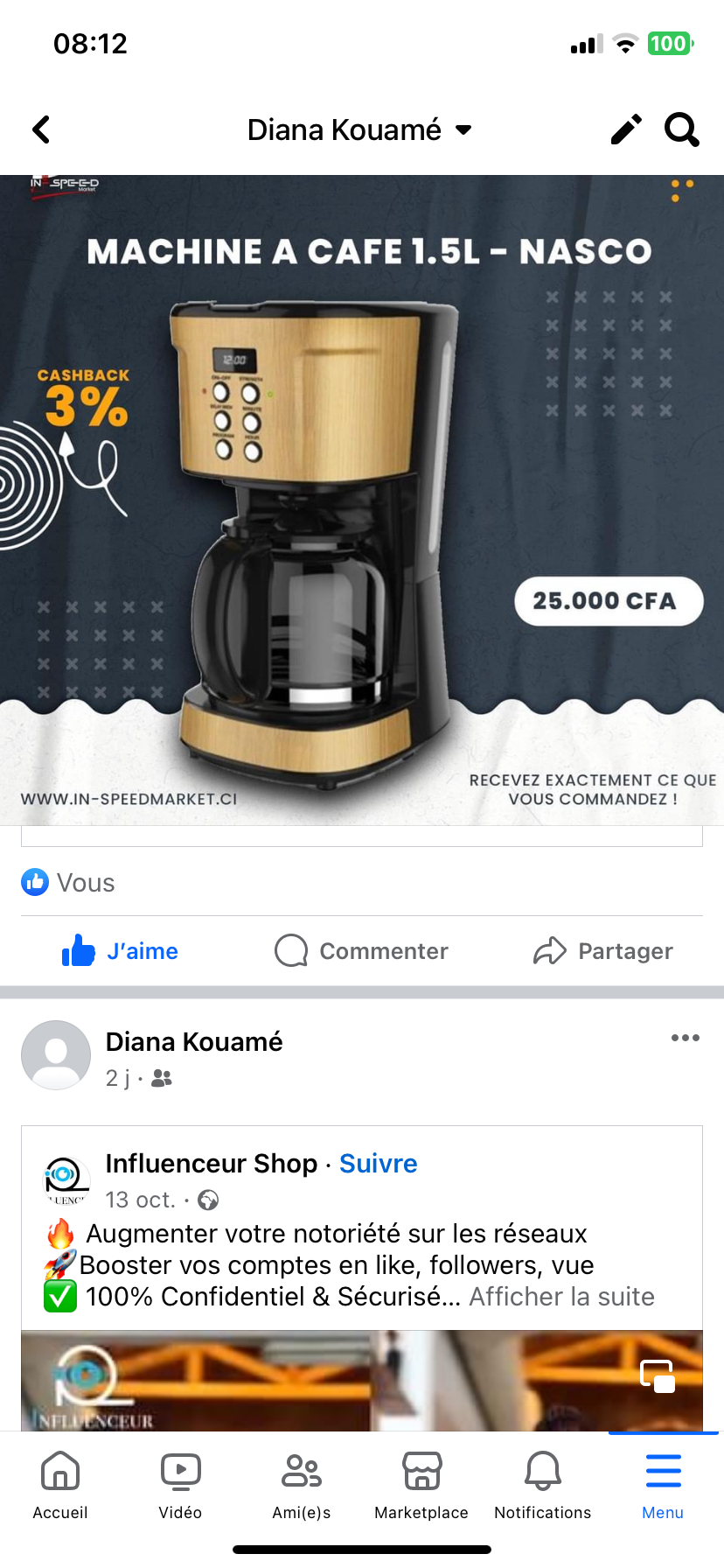Expand the text with Afficher la suite
This screenshot has height=1568, width=724.
(561, 1297)
